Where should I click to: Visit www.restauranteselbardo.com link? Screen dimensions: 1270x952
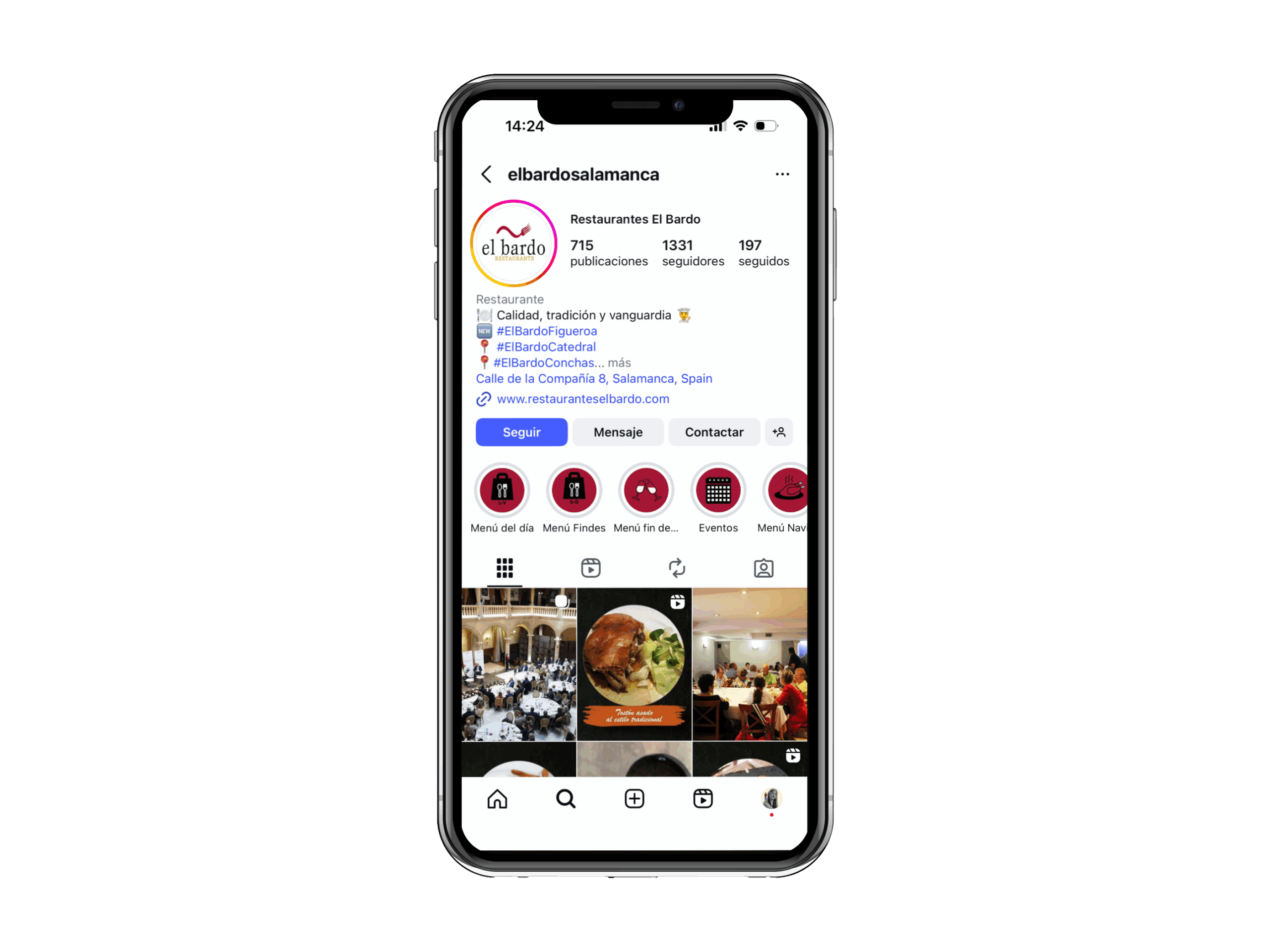[582, 399]
